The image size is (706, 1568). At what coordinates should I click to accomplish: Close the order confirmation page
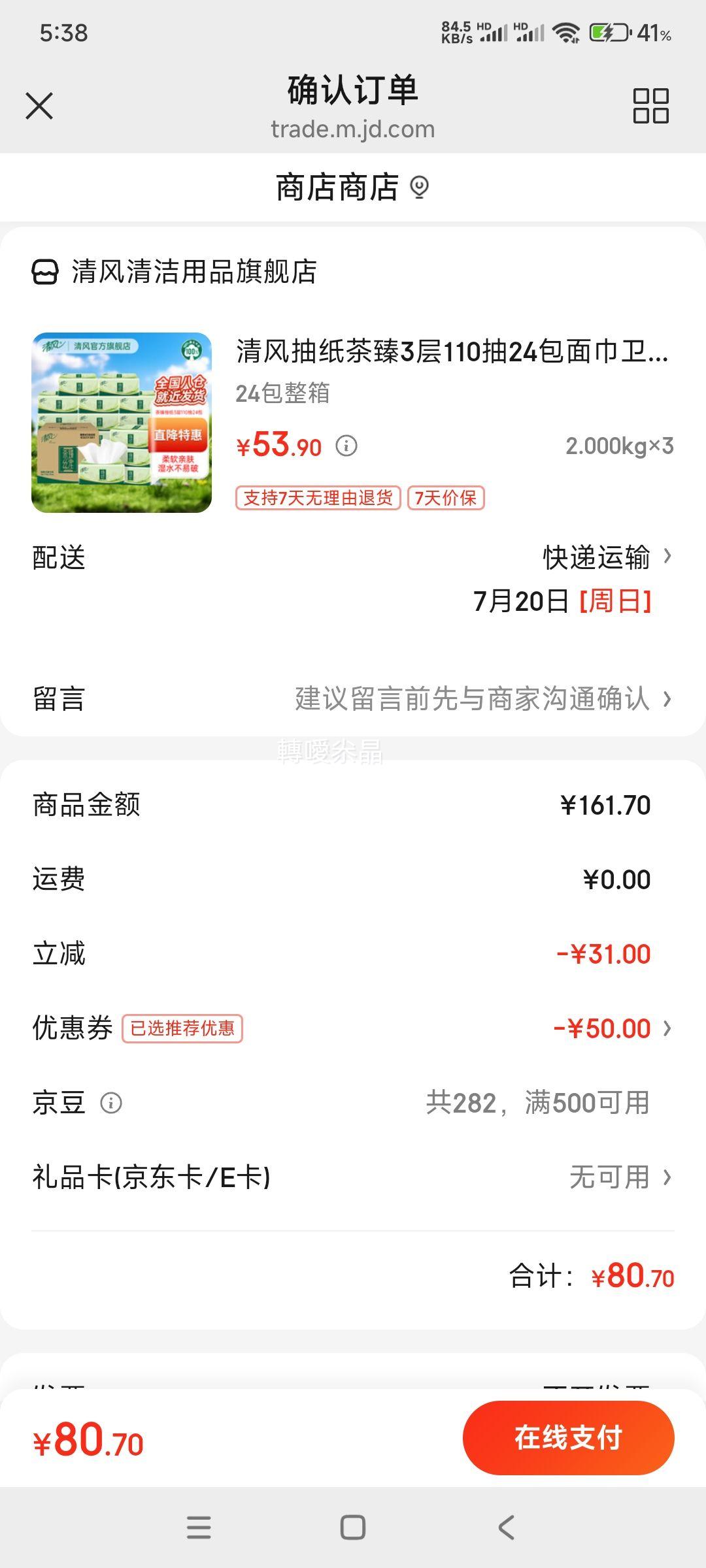(39, 106)
